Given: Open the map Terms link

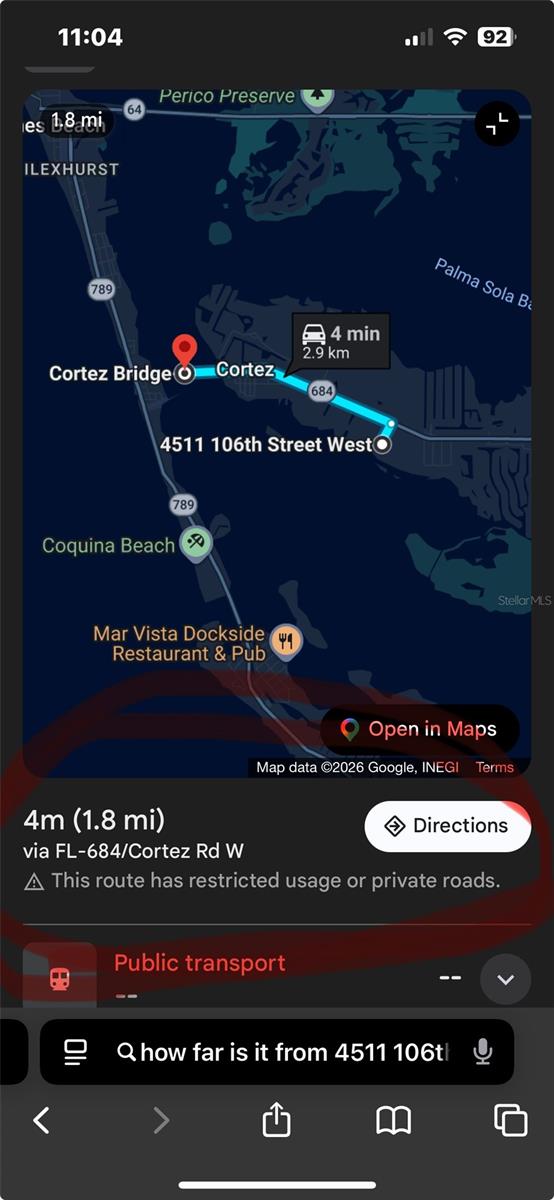Looking at the screenshot, I should [x=495, y=768].
